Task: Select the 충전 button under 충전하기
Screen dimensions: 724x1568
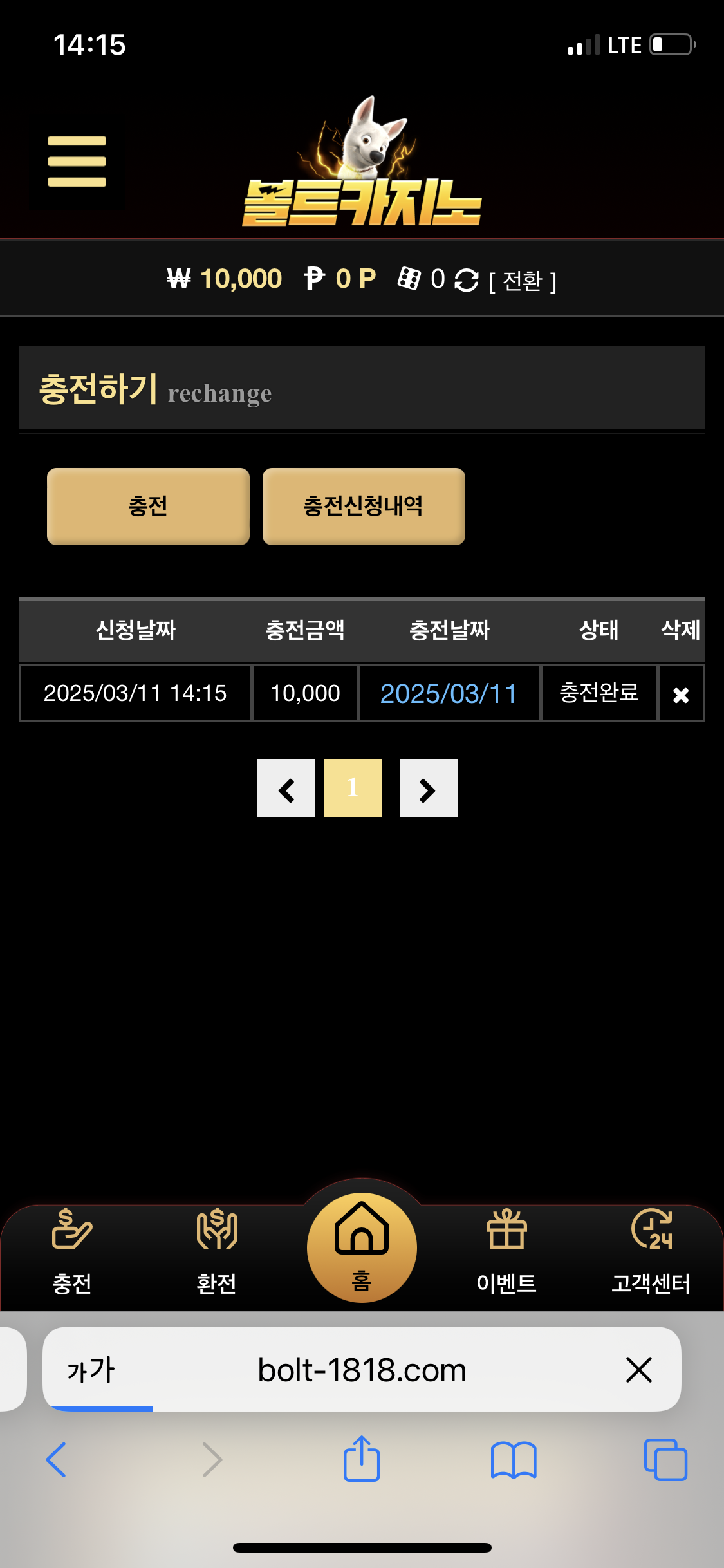Action: coord(148,507)
